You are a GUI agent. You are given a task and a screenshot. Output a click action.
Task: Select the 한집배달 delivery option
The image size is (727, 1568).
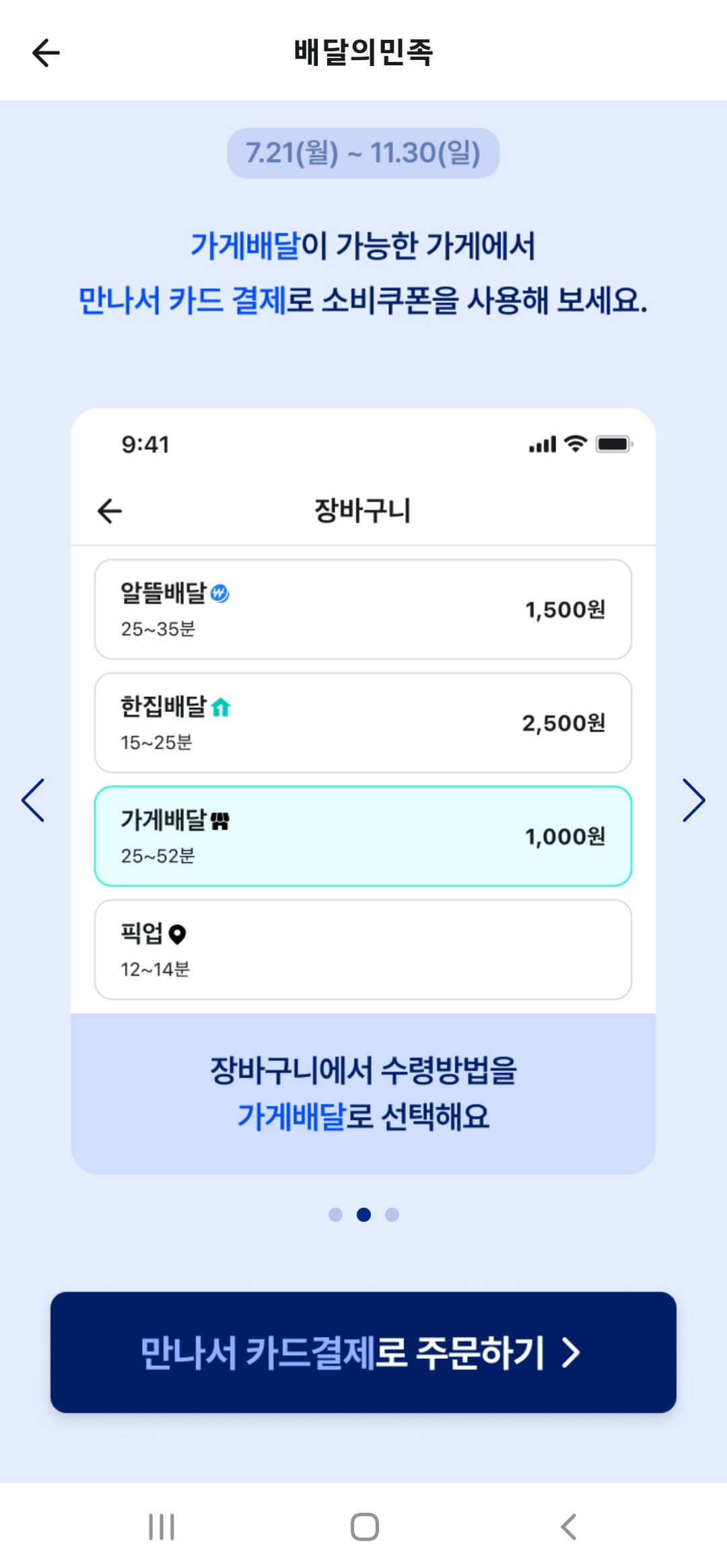click(x=363, y=721)
